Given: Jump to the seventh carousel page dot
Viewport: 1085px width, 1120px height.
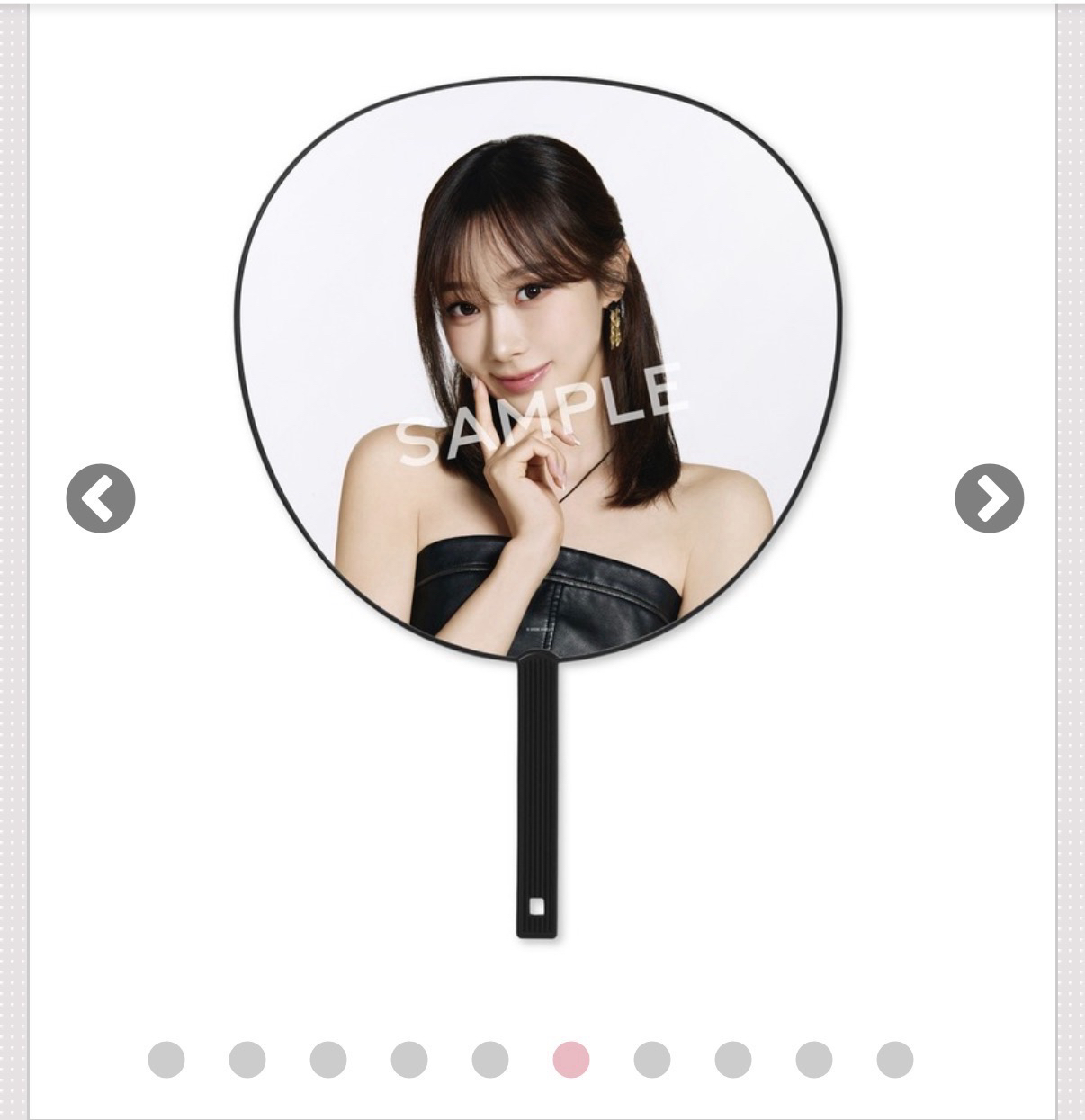Looking at the screenshot, I should tap(652, 1059).
